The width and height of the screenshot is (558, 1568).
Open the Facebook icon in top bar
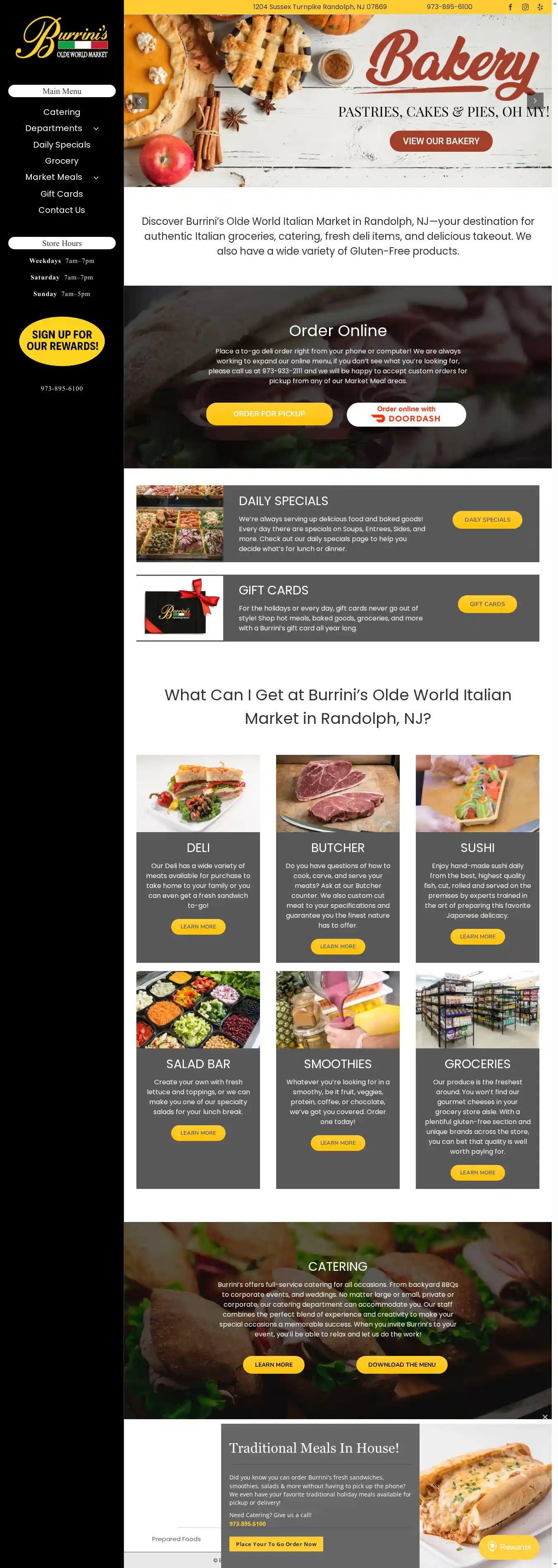510,7
